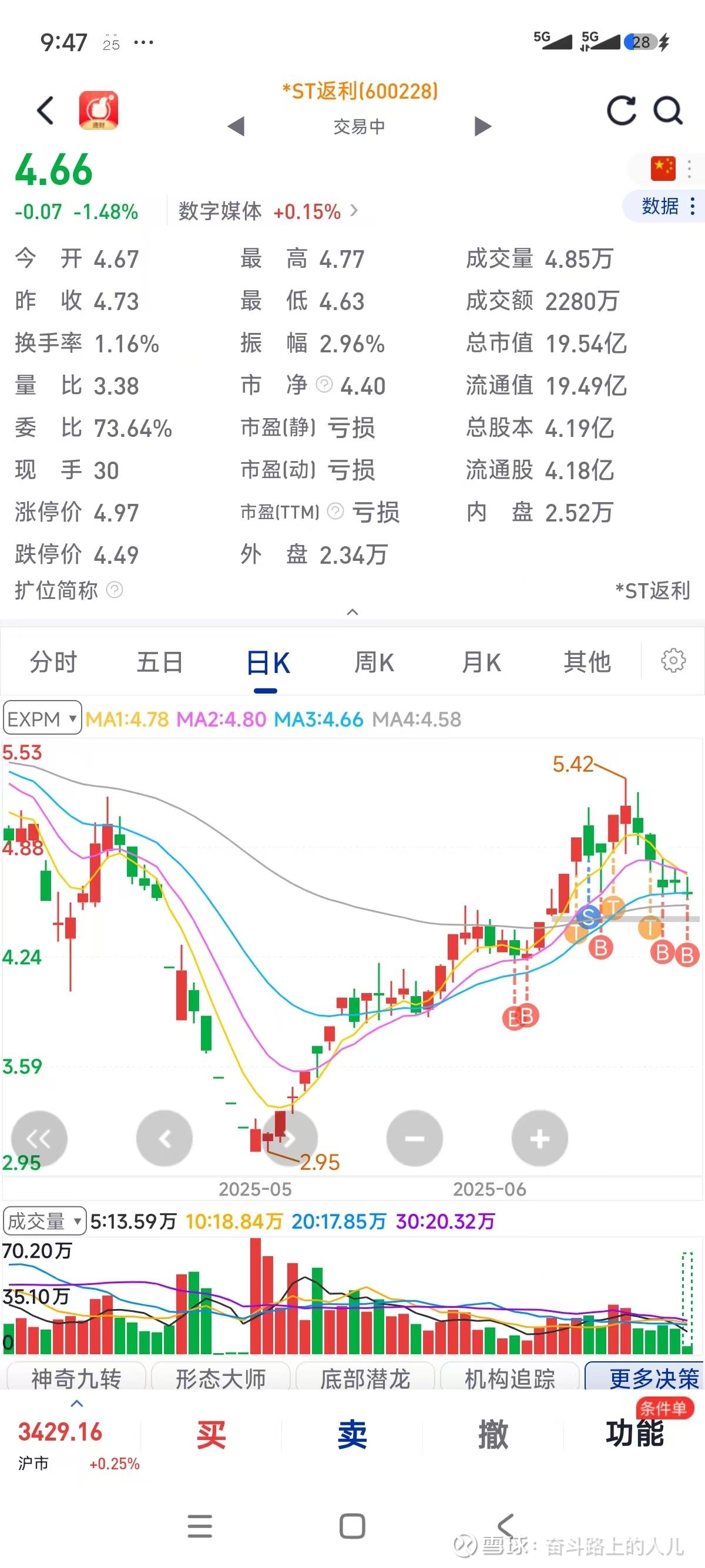
Task: Open the 成交量 indicator dropdown
Action: tap(44, 1221)
